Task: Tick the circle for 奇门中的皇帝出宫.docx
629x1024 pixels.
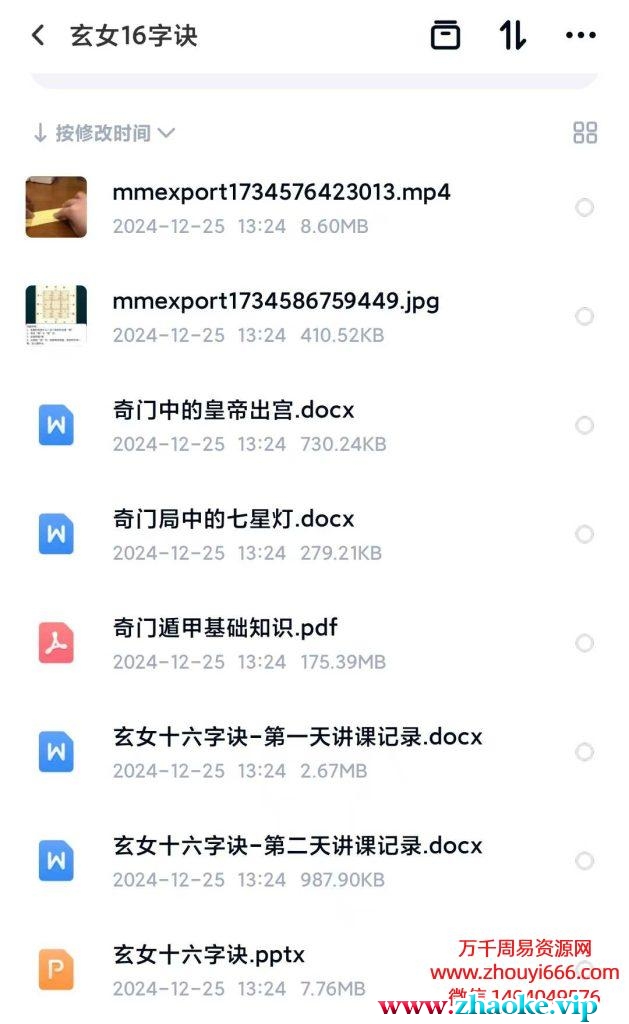Action: [x=585, y=425]
